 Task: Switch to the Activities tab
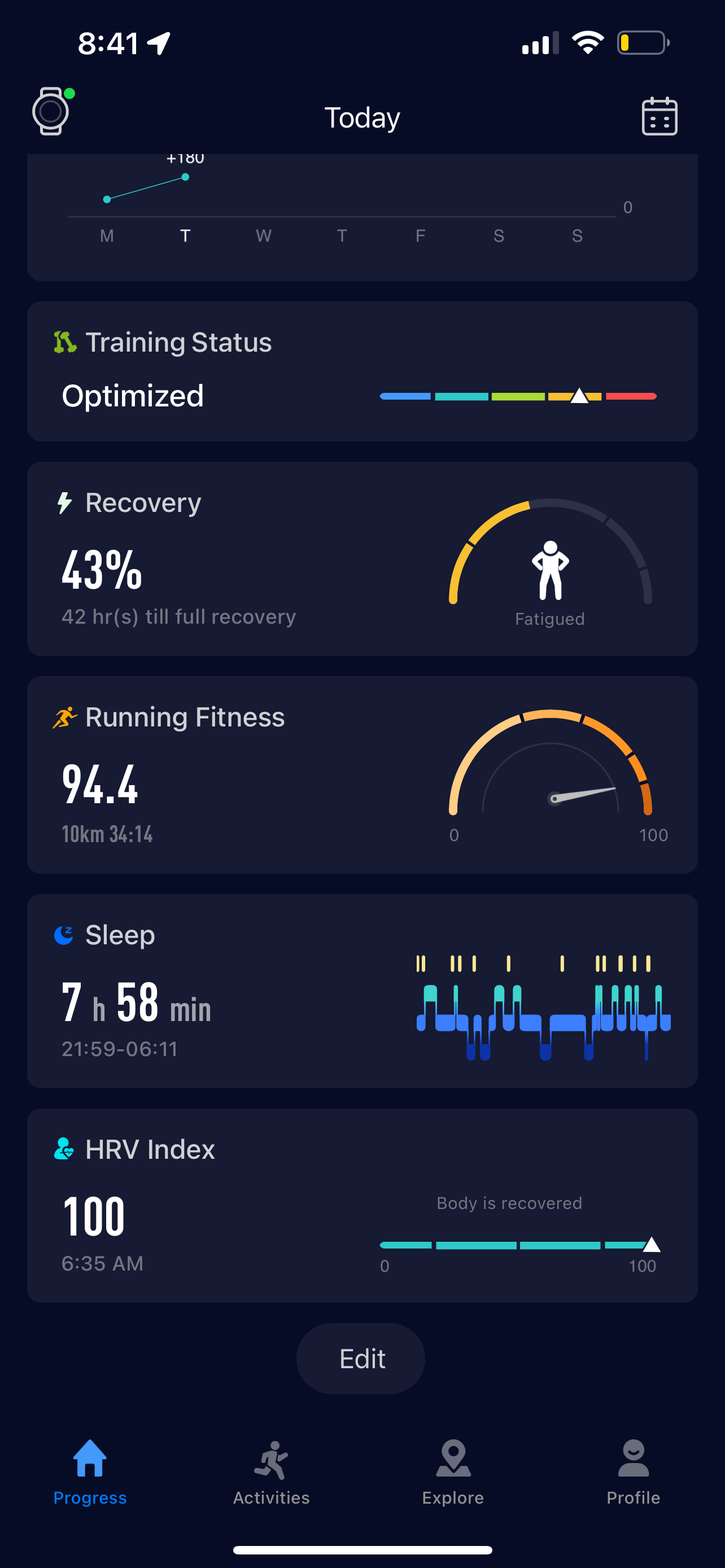click(x=272, y=1472)
